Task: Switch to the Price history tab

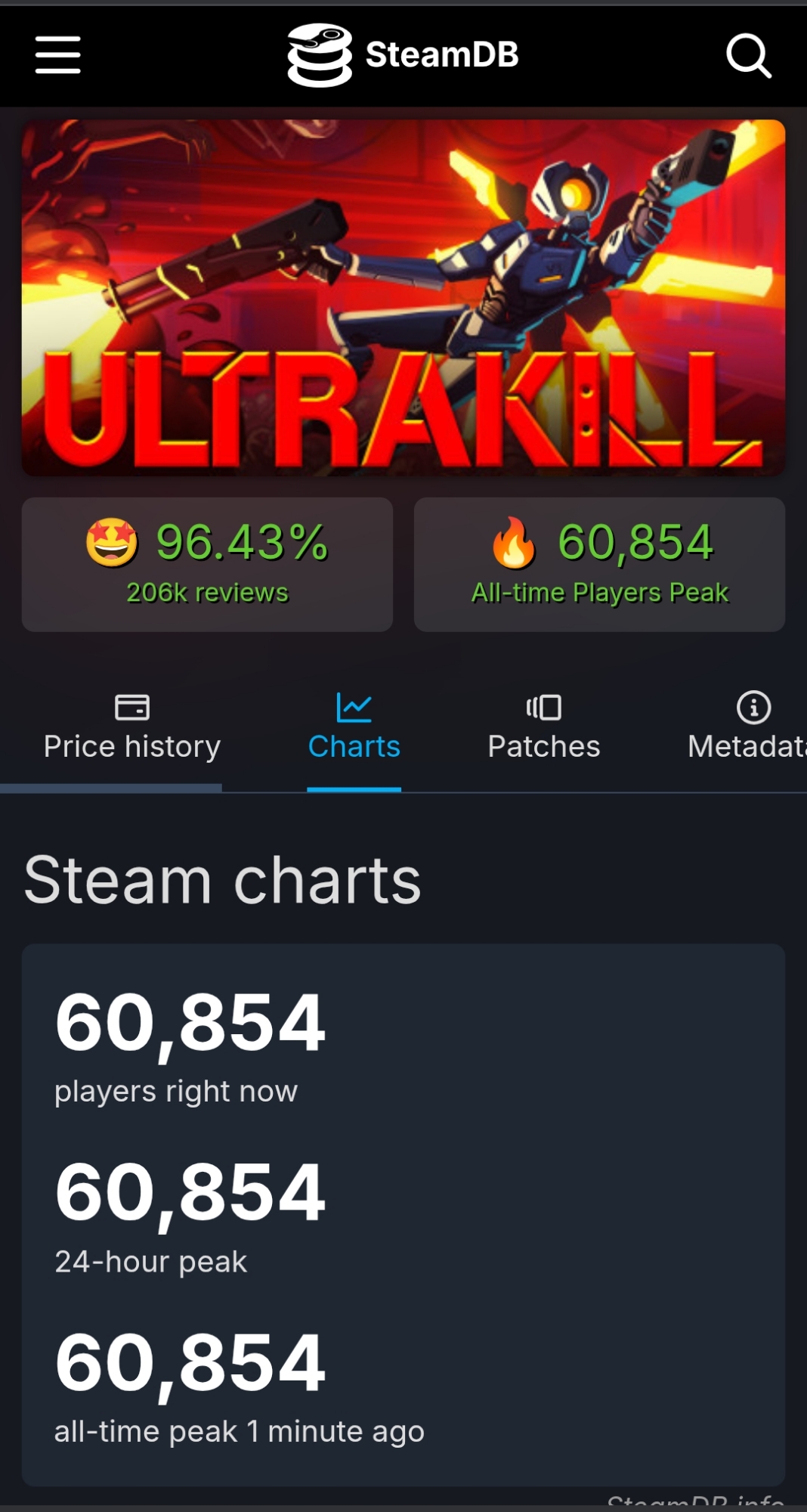Action: (x=132, y=727)
